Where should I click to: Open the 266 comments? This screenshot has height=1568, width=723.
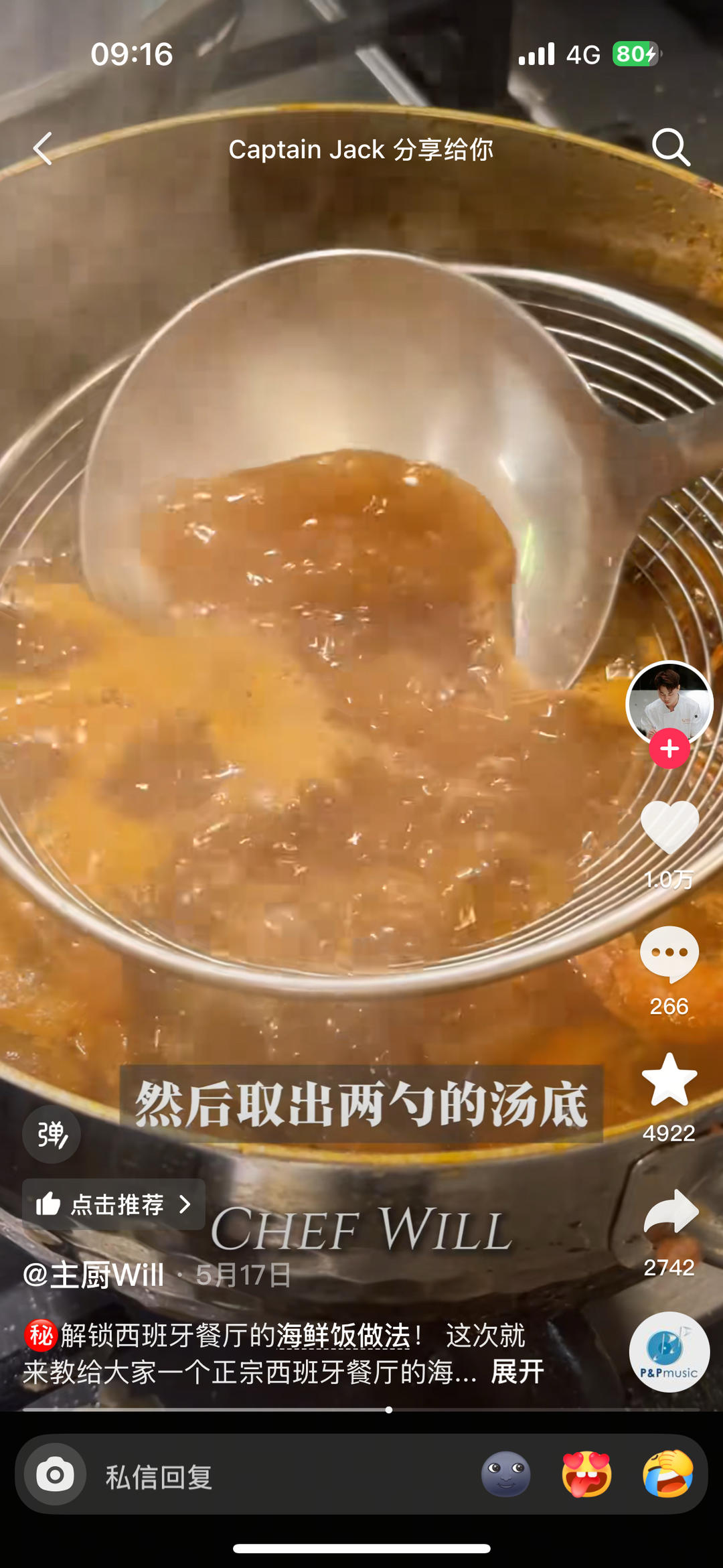pyautogui.click(x=669, y=953)
